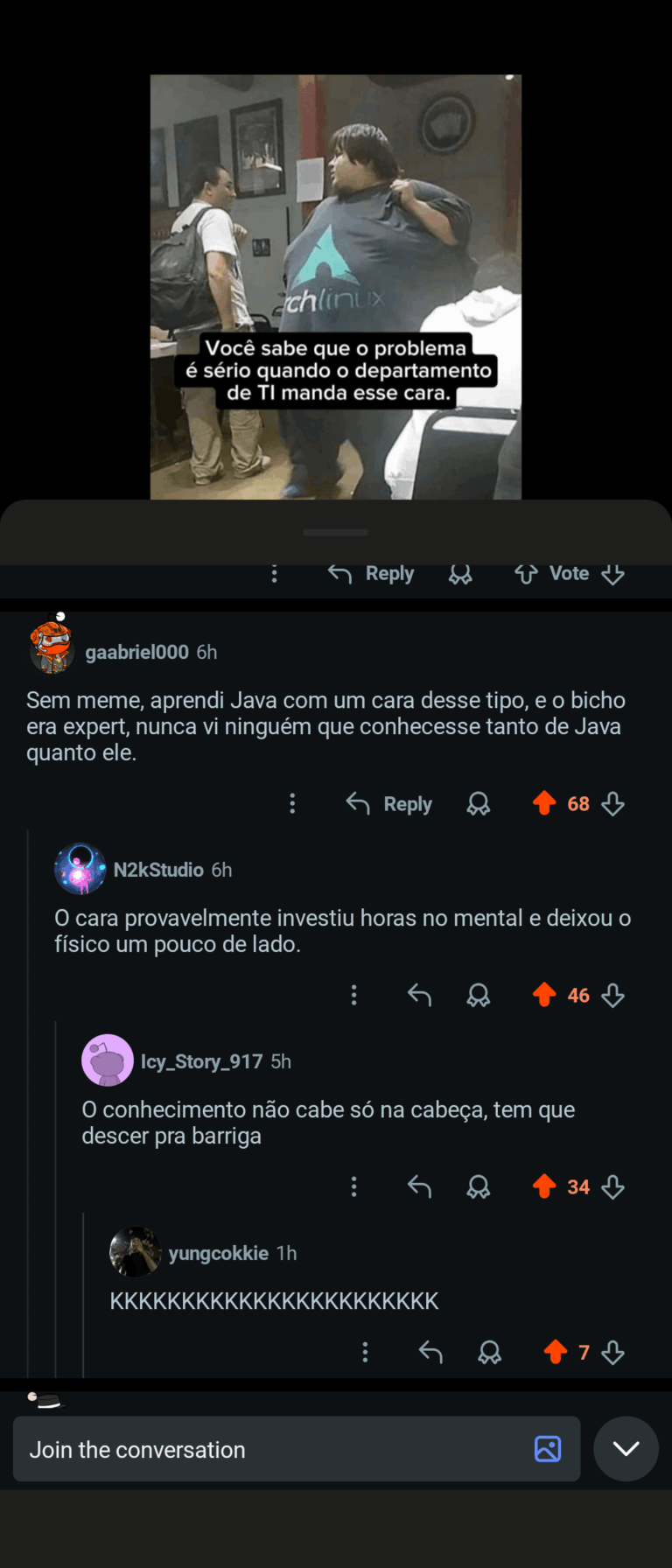672x1568 pixels.
Task: Remove upvote from gaabriel000's comment
Action: tap(544, 803)
